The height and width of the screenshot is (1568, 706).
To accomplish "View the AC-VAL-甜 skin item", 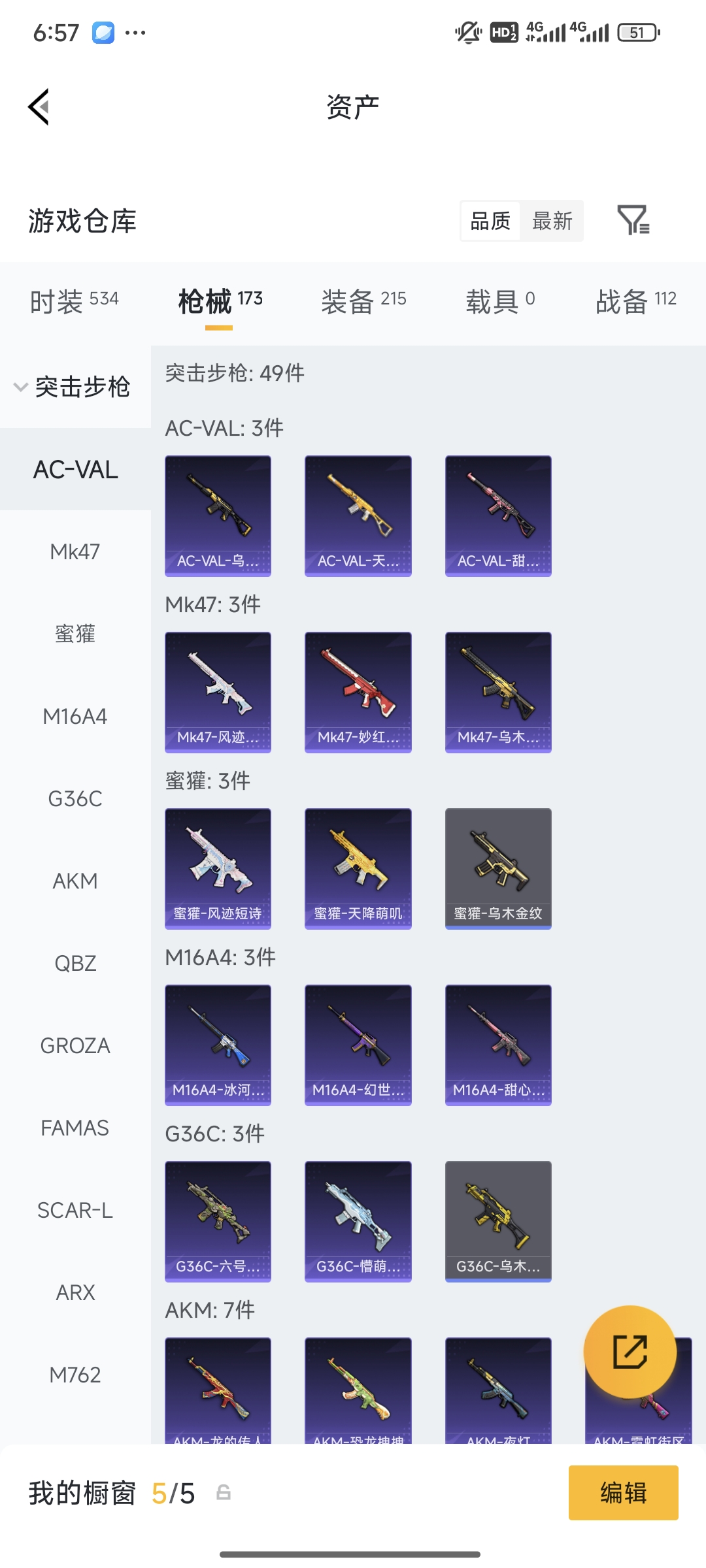I will click(498, 515).
